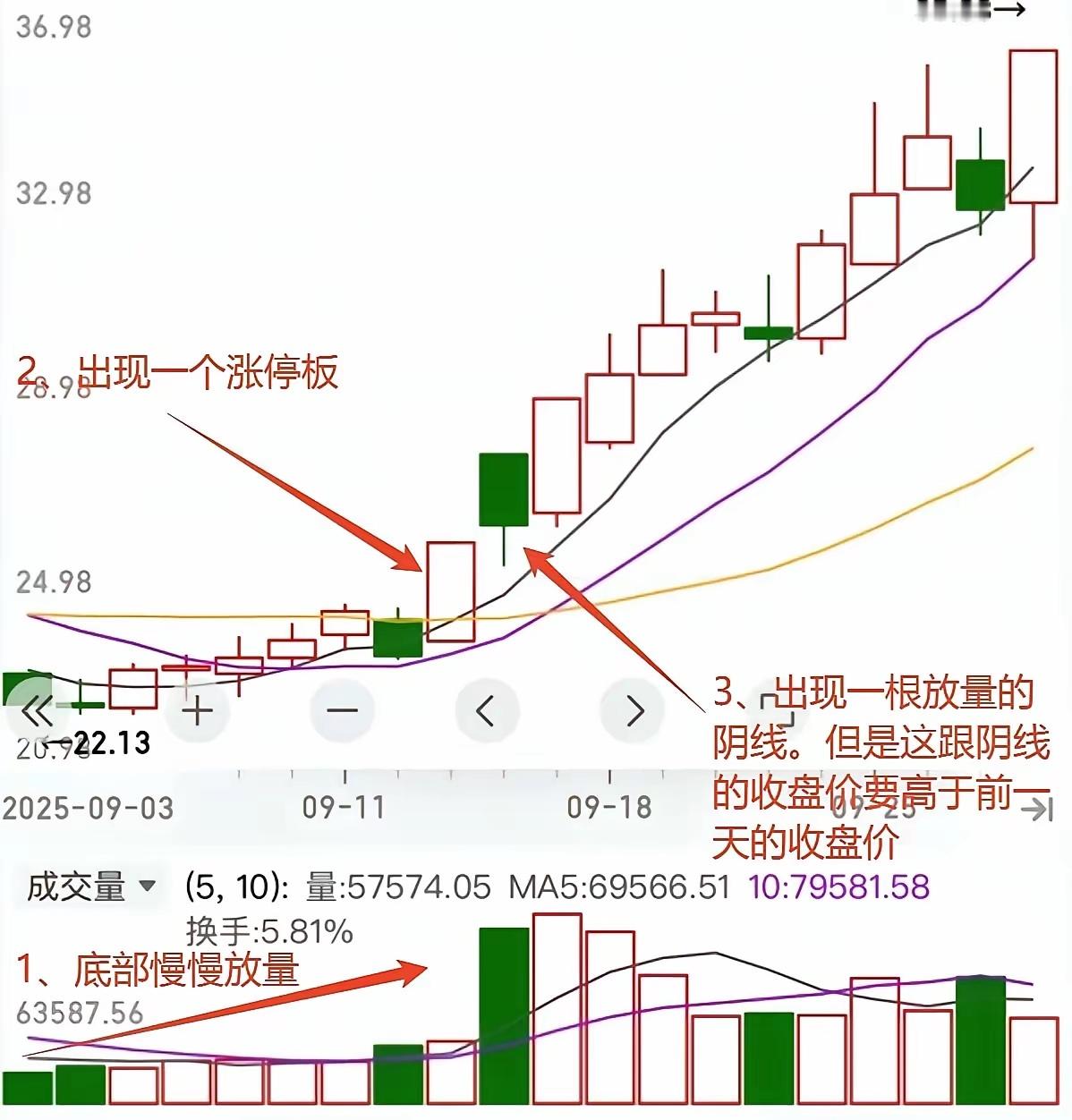Click the rewind (double-left) chart navigation icon
The width and height of the screenshot is (1072, 1120).
[x=37, y=708]
